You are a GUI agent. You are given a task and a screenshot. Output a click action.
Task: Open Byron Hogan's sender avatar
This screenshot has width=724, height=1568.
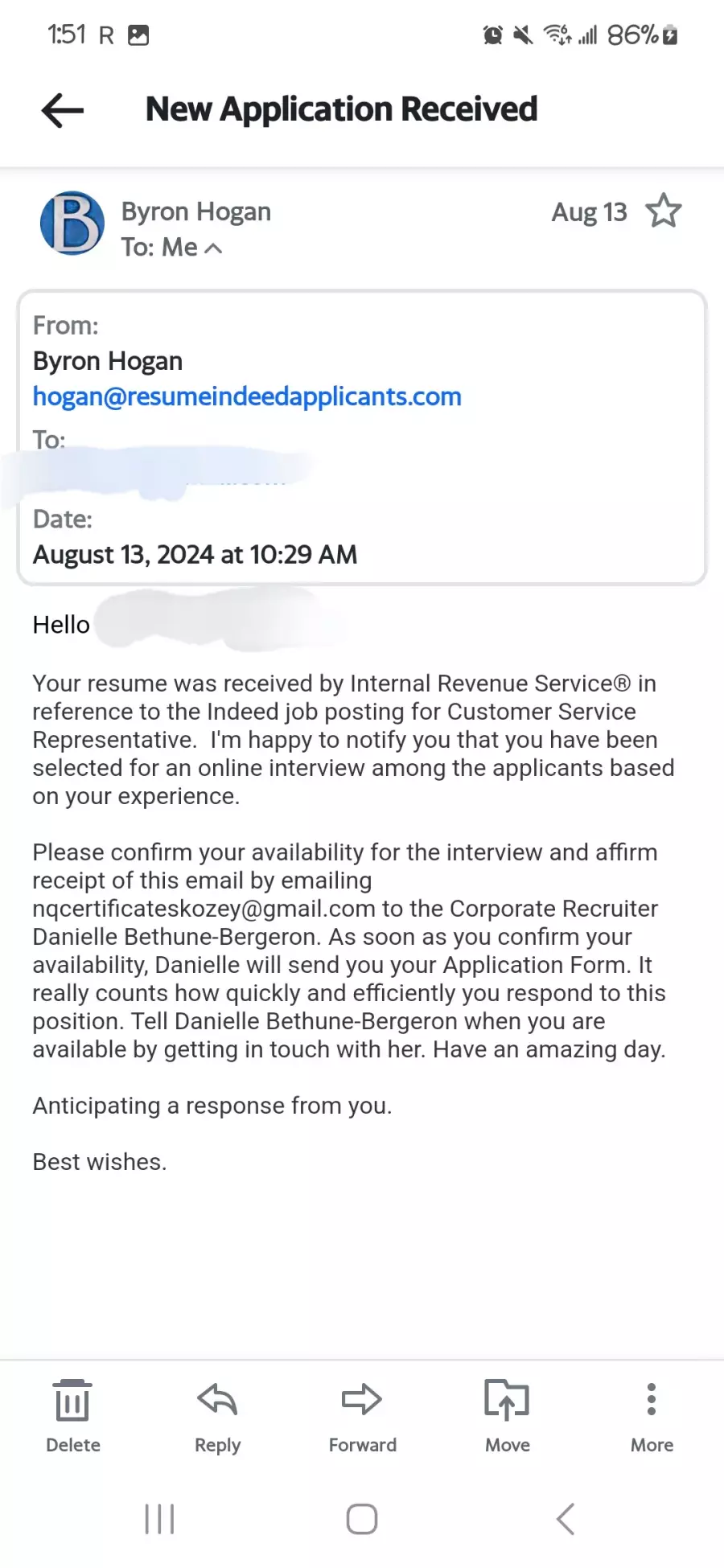pos(72,224)
